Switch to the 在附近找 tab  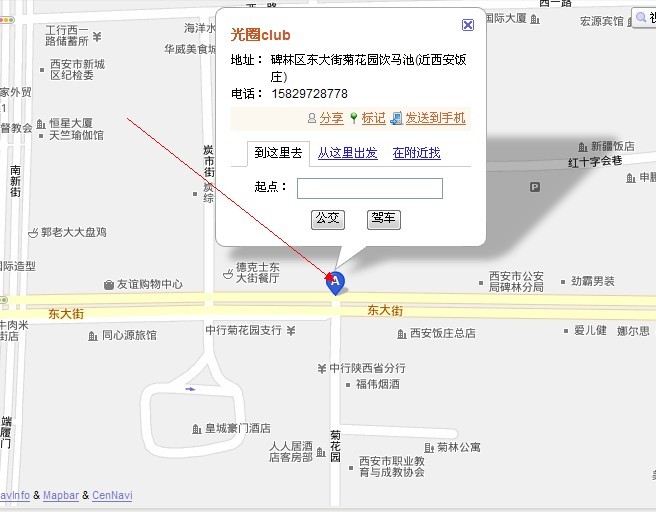click(416, 153)
